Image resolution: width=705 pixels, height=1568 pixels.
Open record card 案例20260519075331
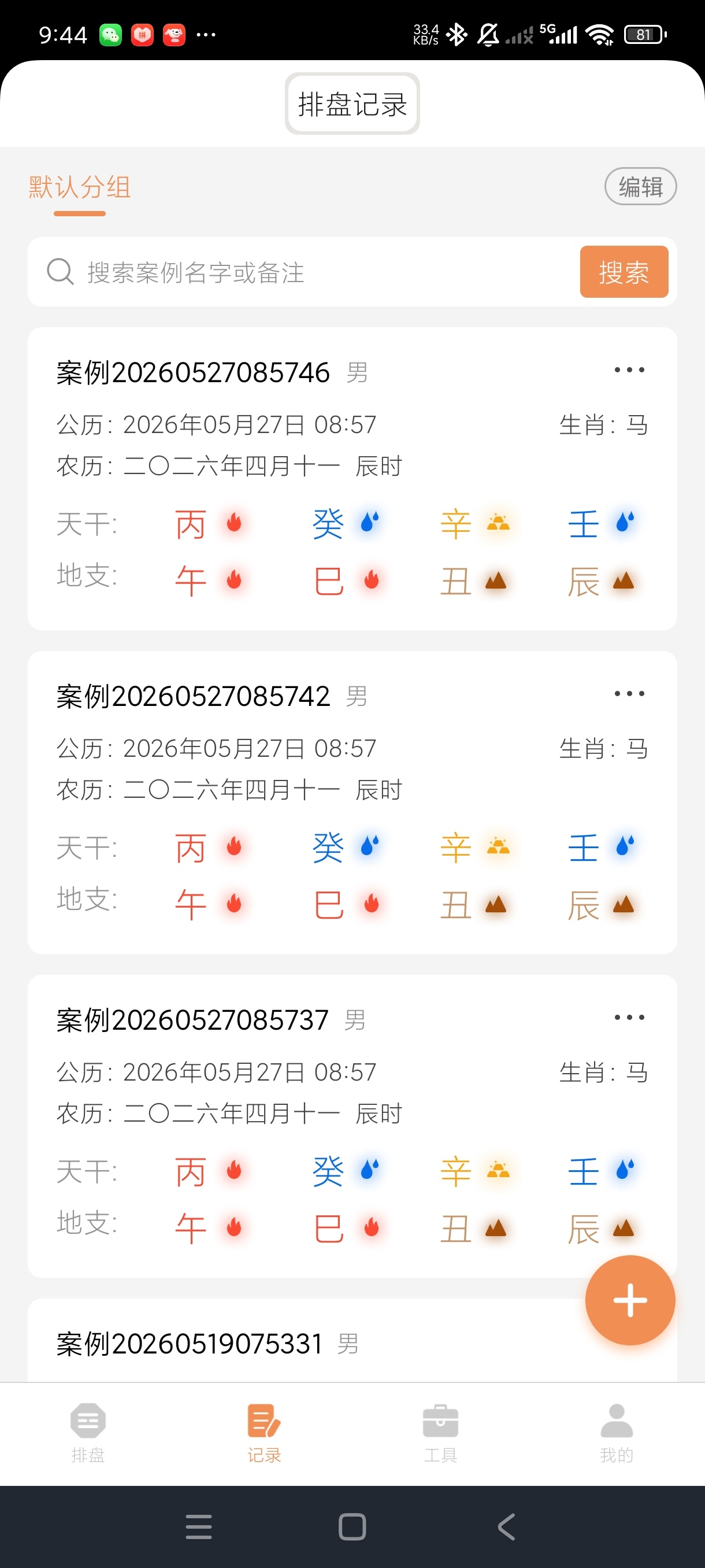tap(304, 1341)
